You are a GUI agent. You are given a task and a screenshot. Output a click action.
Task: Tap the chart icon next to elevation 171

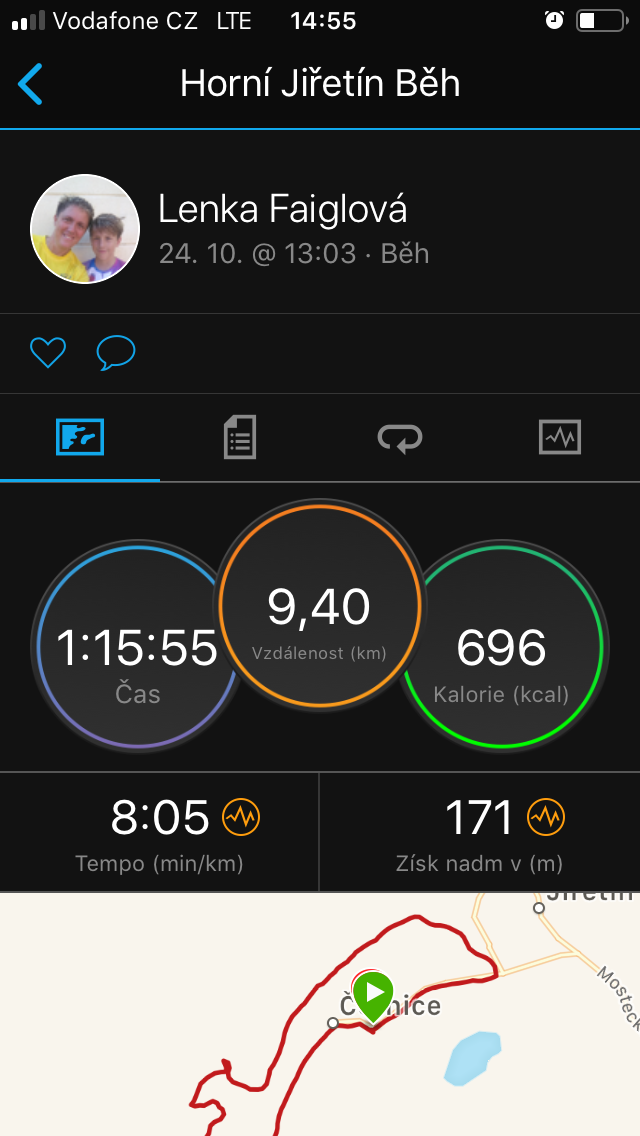tap(546, 817)
